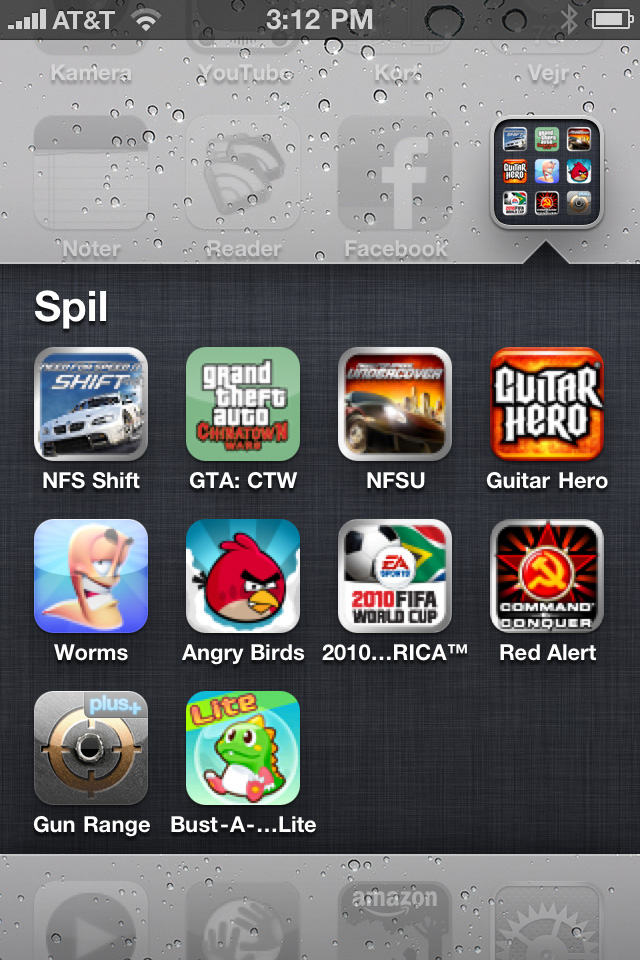Launch GTA: CTW

[x=243, y=403]
